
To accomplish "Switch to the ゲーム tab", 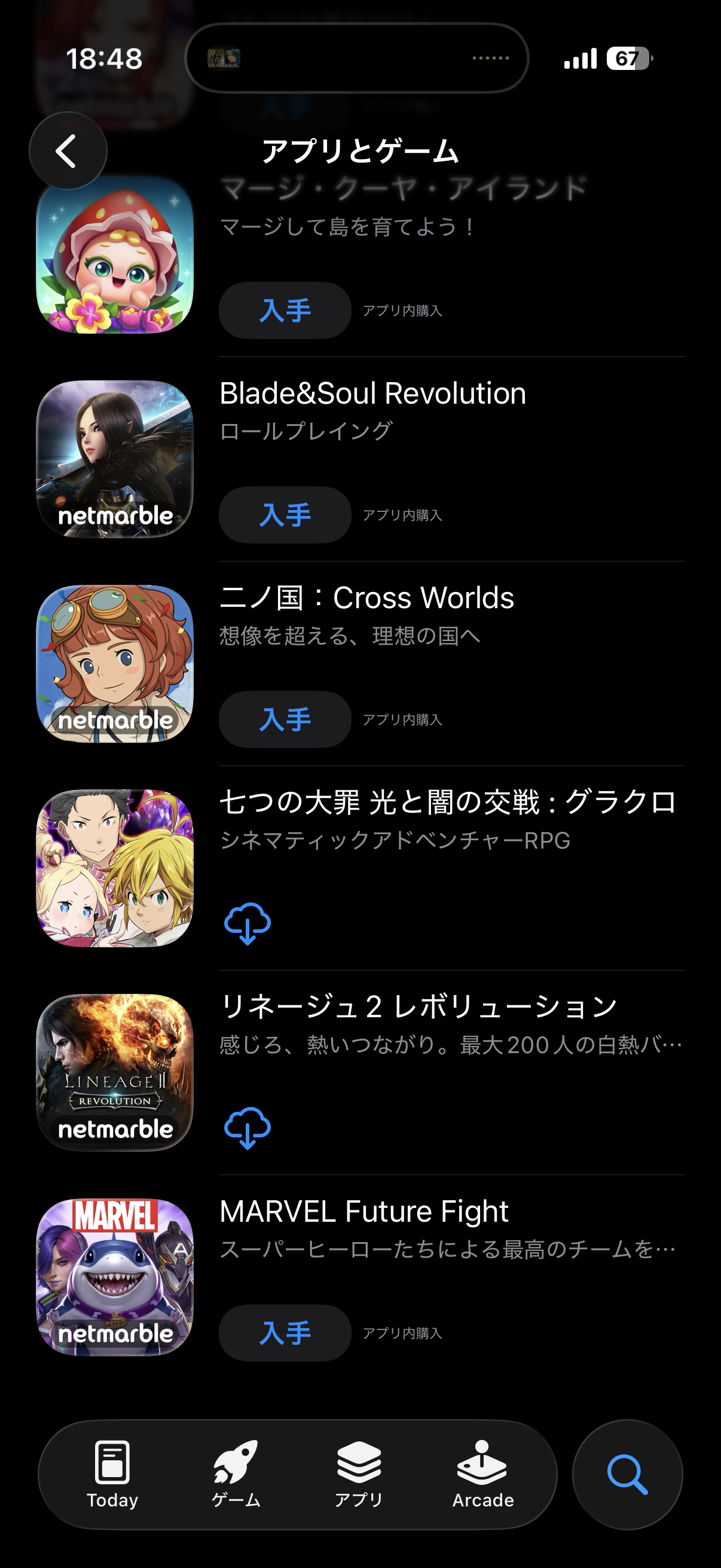I will pyautogui.click(x=236, y=1474).
